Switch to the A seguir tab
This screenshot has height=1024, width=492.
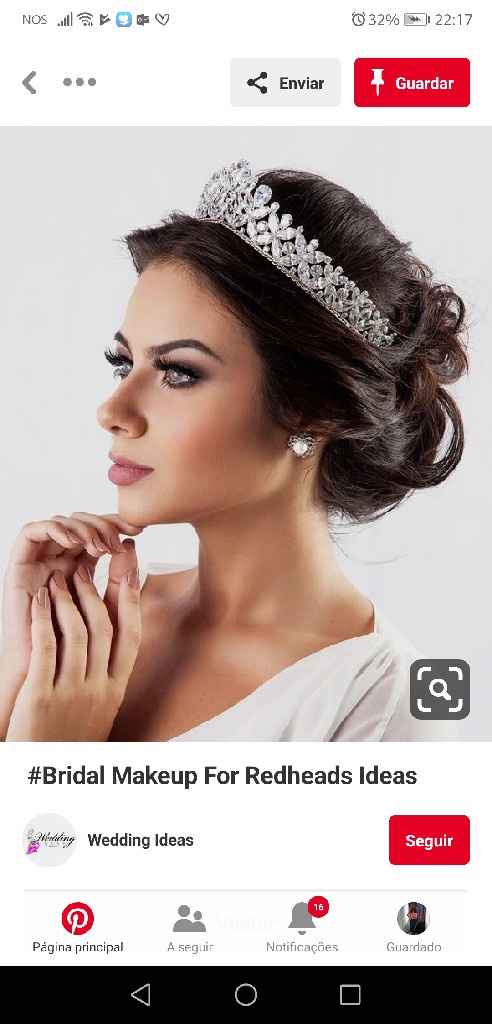click(190, 927)
